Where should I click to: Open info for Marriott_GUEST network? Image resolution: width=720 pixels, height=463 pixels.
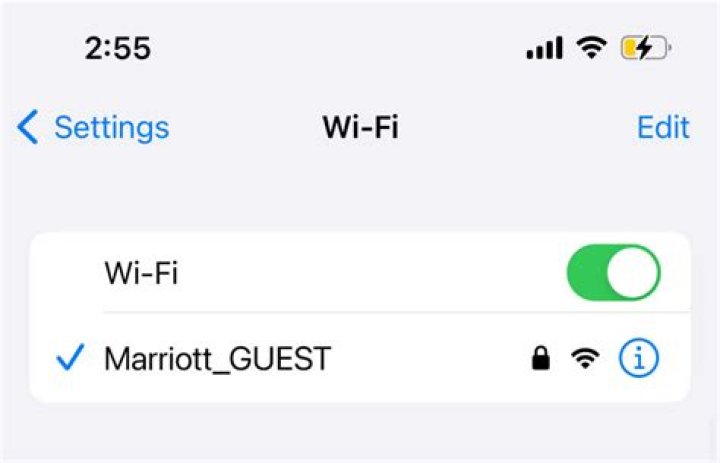pyautogui.click(x=639, y=358)
